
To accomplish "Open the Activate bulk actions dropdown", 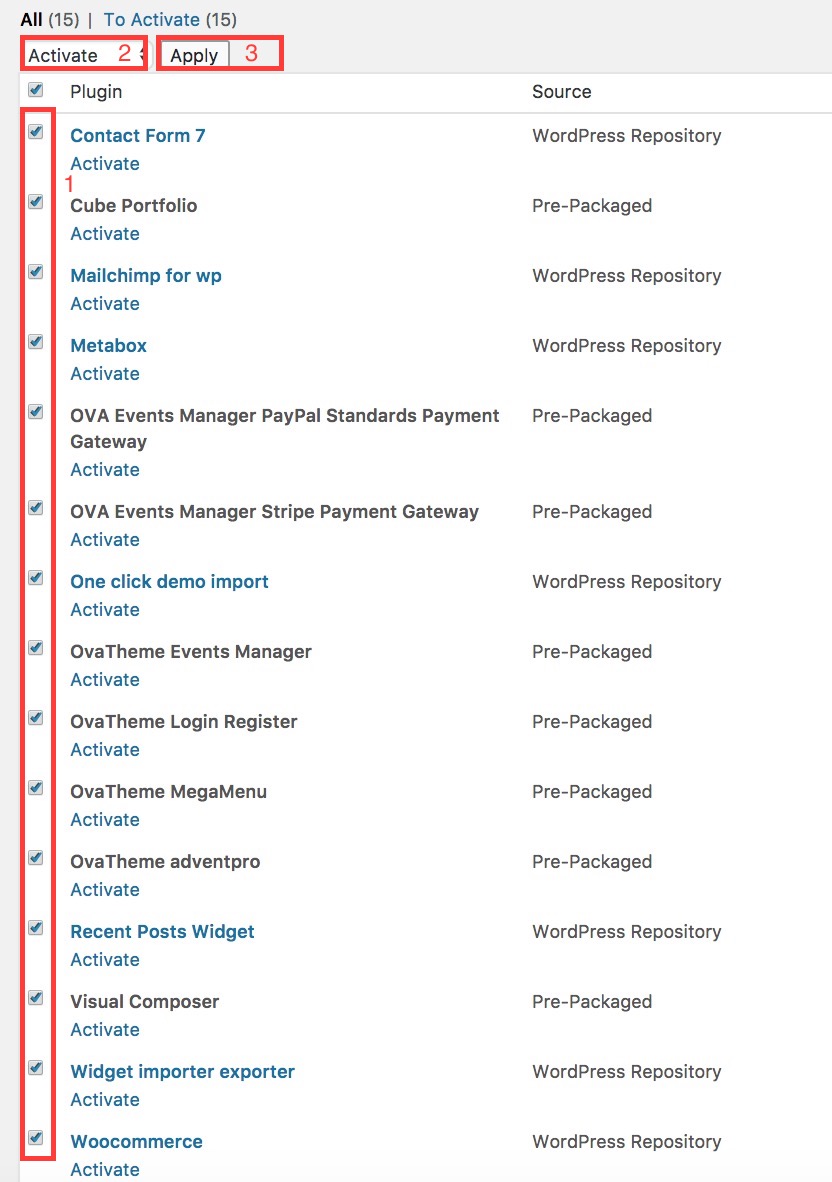I will click(85, 55).
